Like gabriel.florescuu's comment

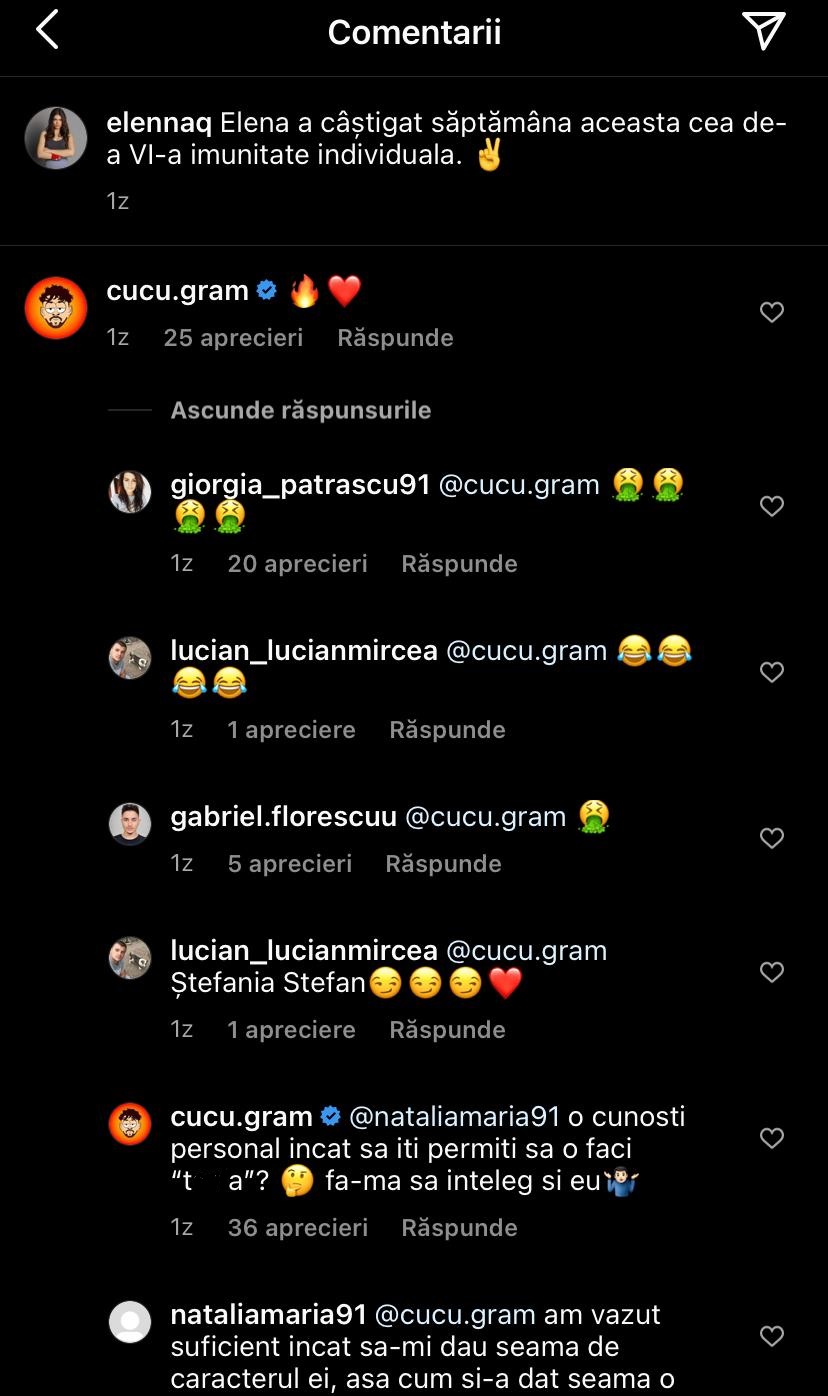tap(771, 839)
